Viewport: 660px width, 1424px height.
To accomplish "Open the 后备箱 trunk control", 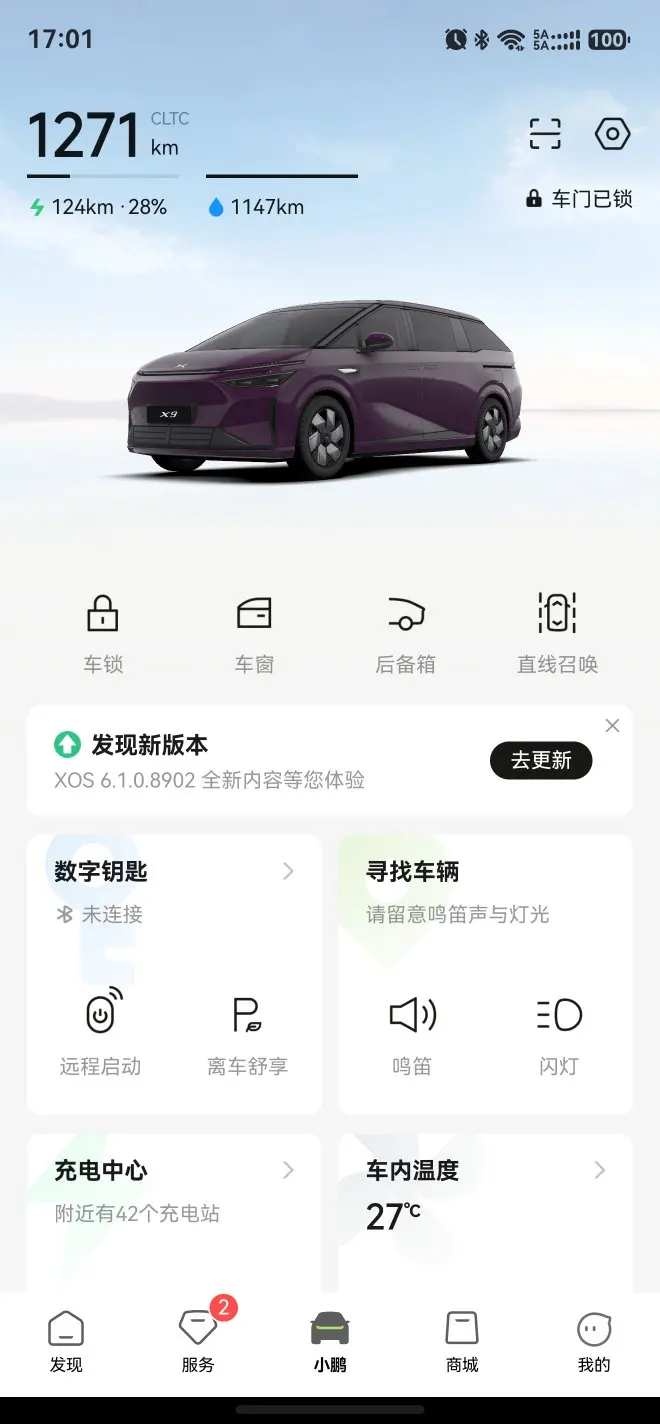I will click(405, 632).
